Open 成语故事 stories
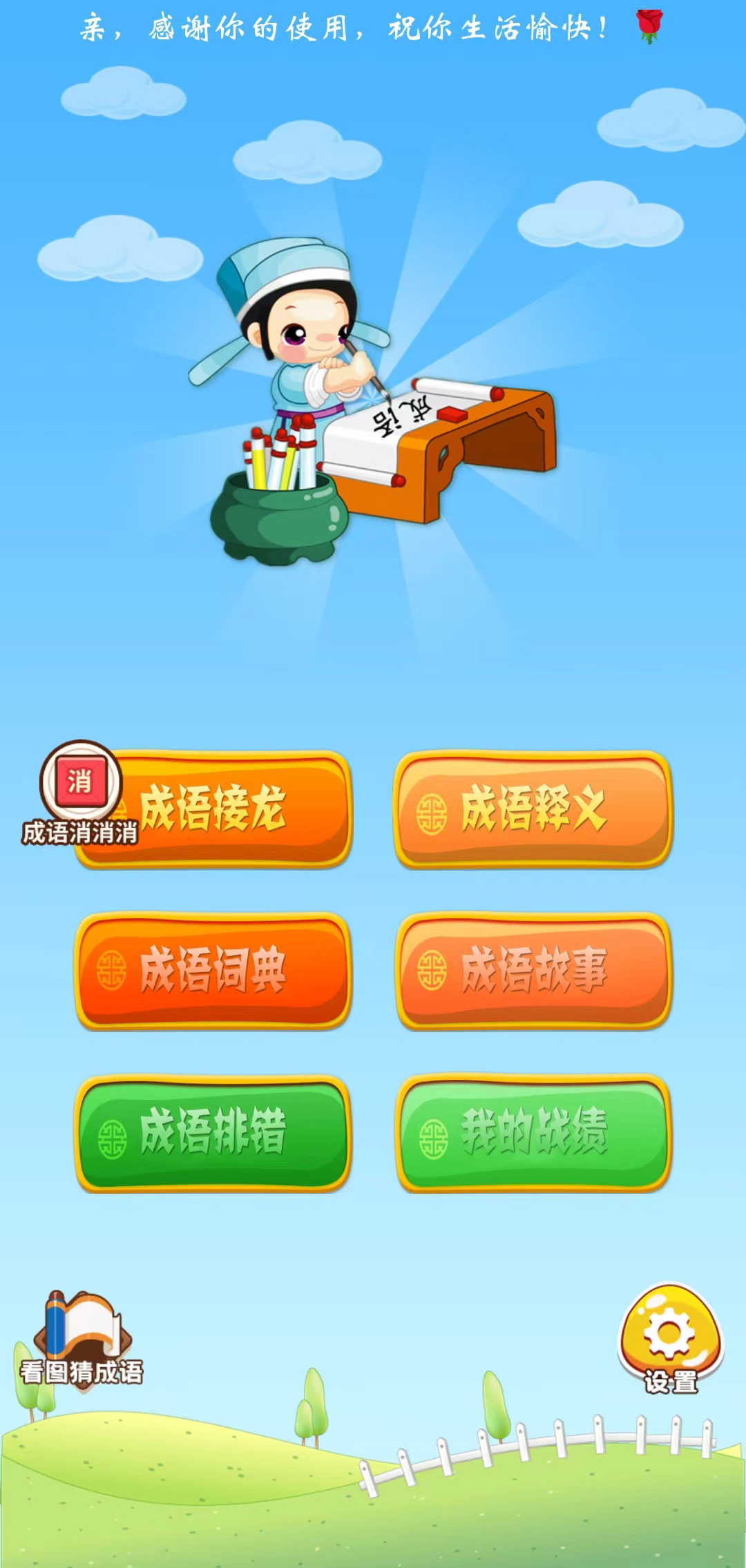The width and height of the screenshot is (746, 1568). pyautogui.click(x=533, y=971)
